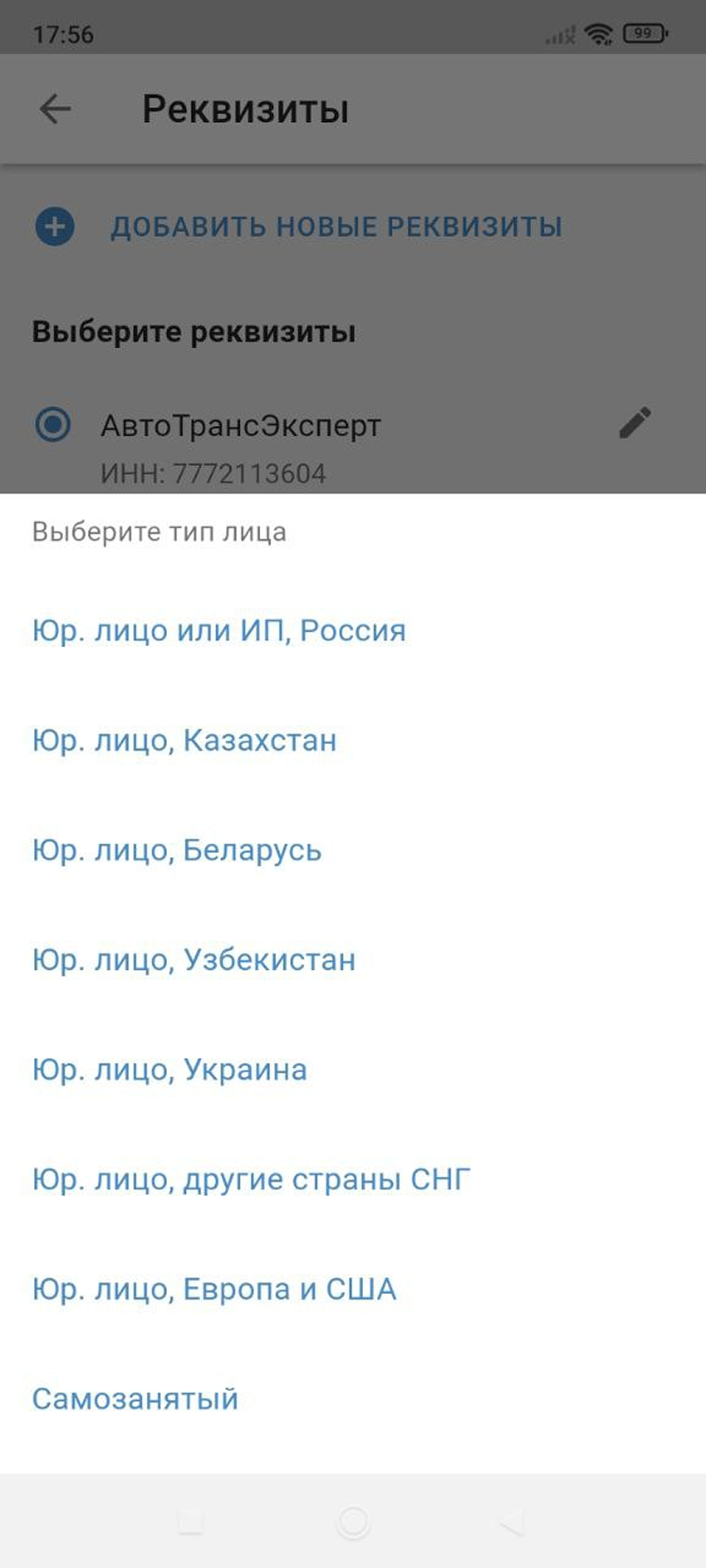Choose the Самозанятый option
Image resolution: width=706 pixels, height=1568 pixels.
tap(135, 1399)
